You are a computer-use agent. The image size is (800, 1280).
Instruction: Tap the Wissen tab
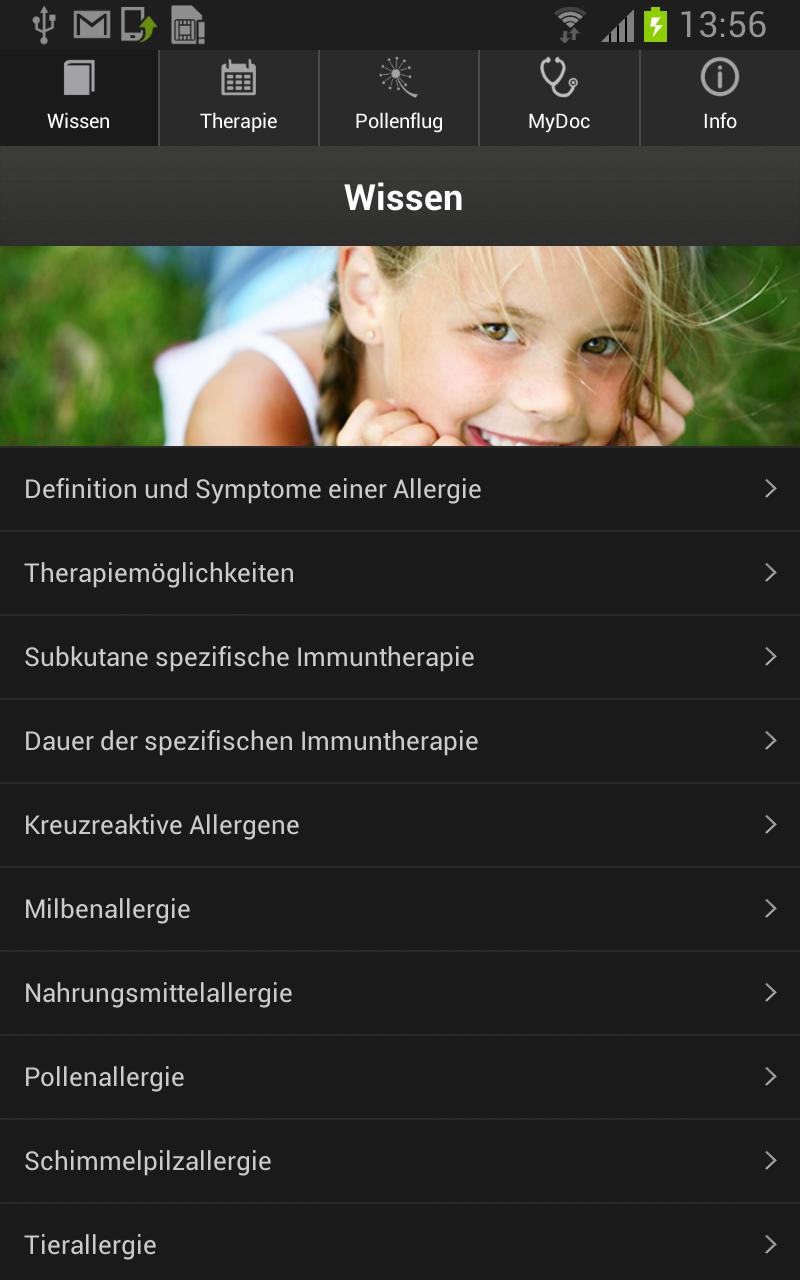point(78,98)
